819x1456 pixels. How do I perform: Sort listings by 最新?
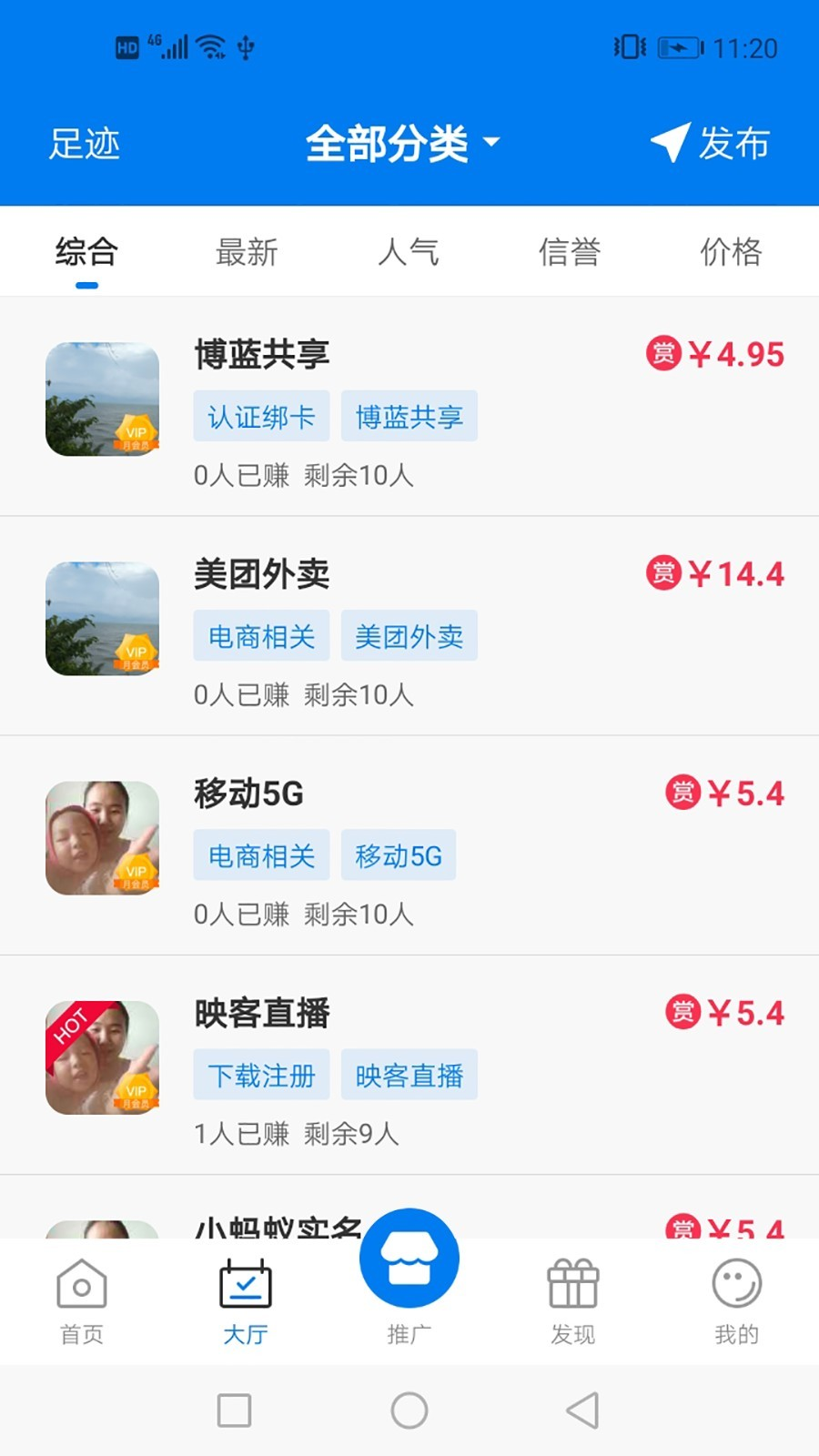coord(247,252)
